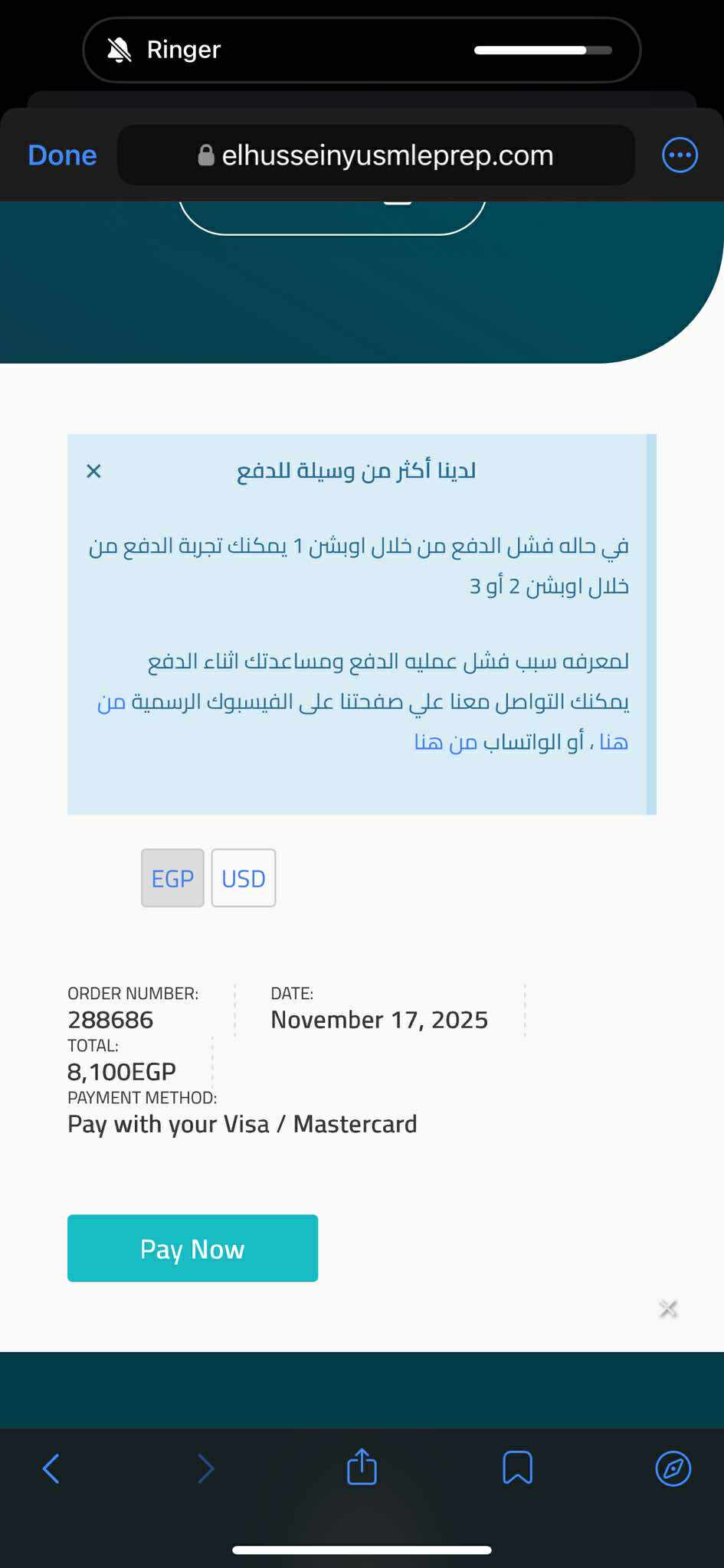Tap Done to close the browser
This screenshot has height=1568, width=724.
tap(62, 155)
